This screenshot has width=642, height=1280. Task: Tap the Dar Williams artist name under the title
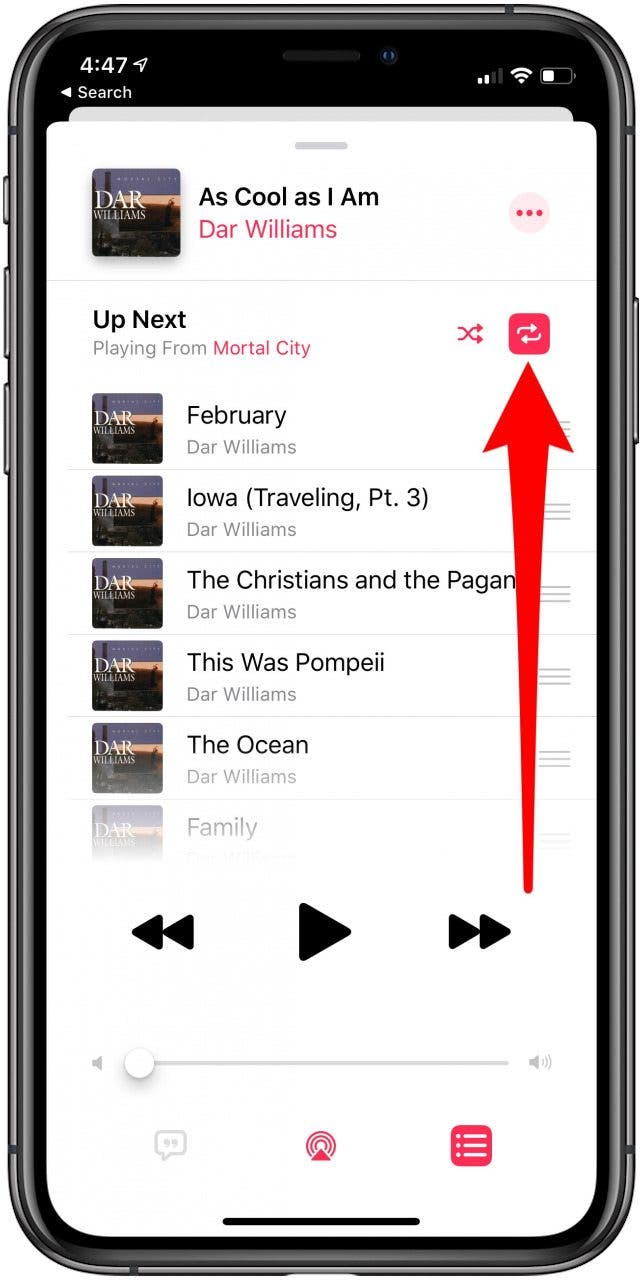click(268, 229)
